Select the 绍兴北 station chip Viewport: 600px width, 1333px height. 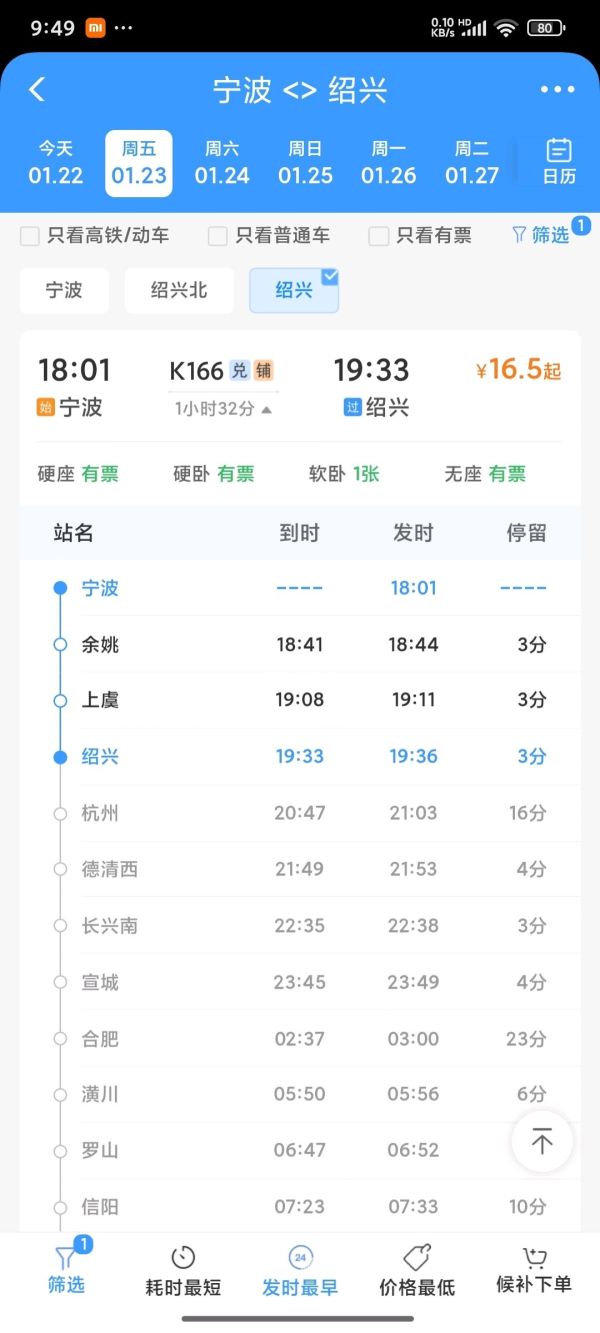[179, 290]
